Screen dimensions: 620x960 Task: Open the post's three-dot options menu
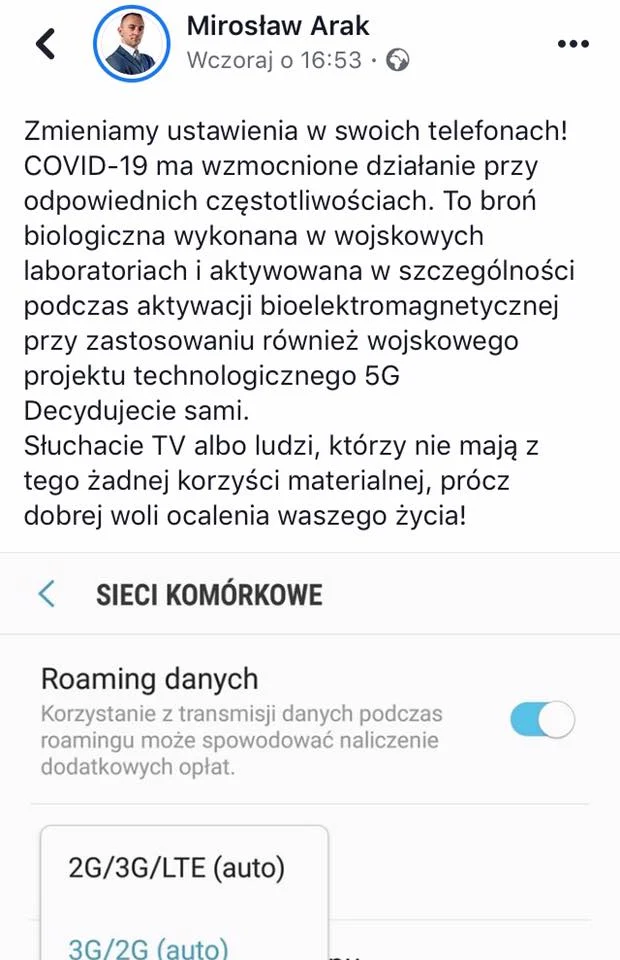pos(573,43)
